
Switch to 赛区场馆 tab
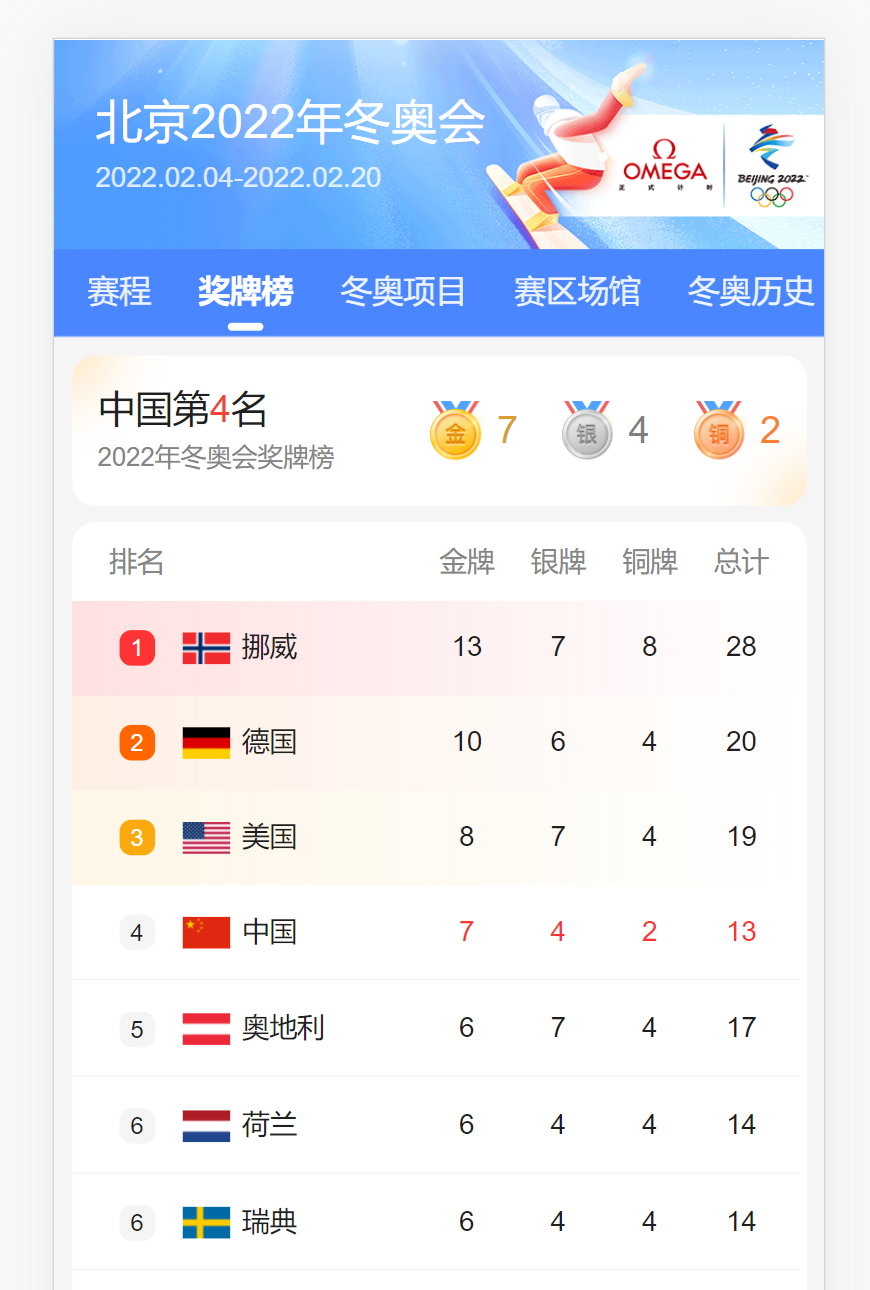point(577,291)
